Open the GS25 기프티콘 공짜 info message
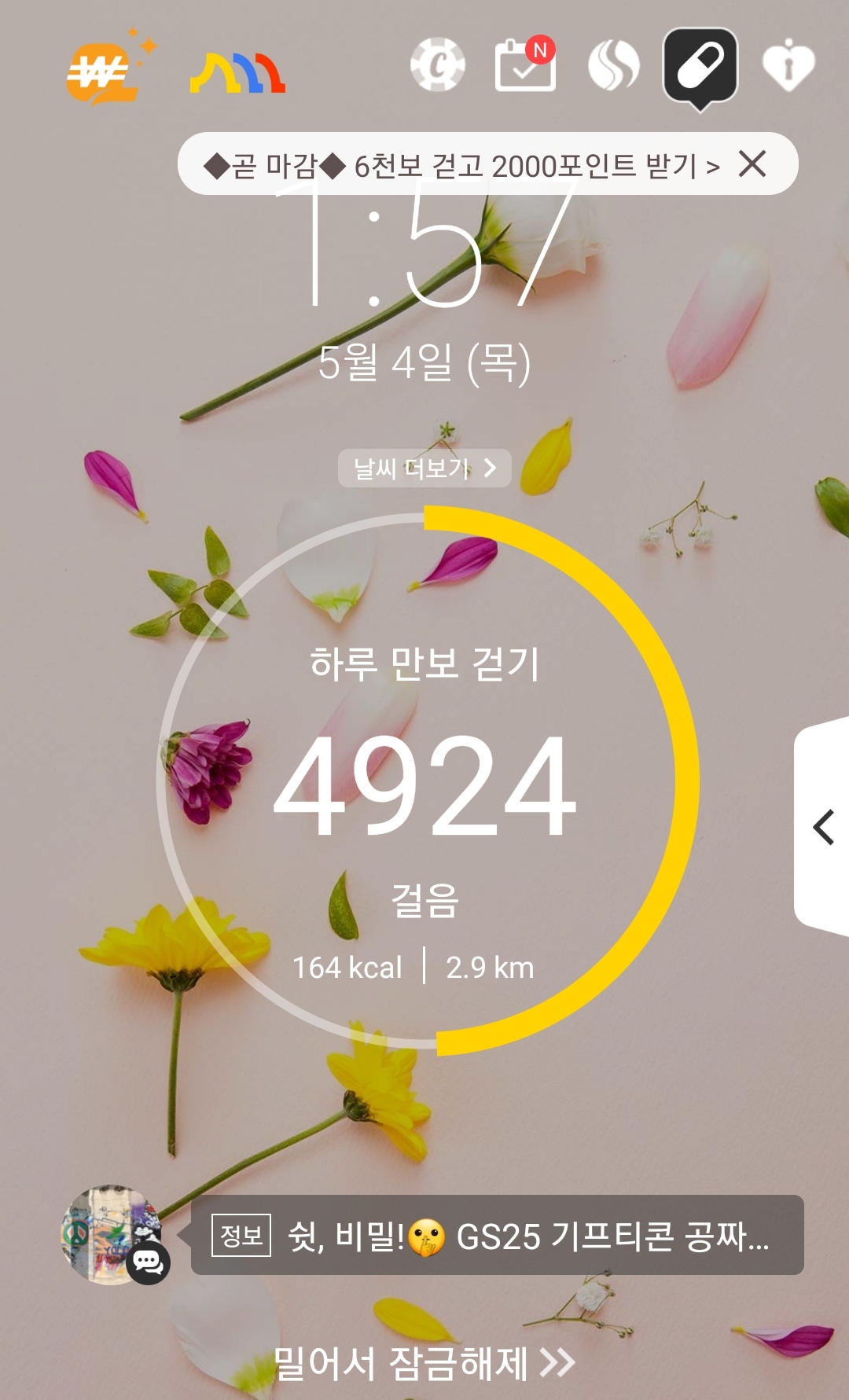Image resolution: width=849 pixels, height=1400 pixels. pyautogui.click(x=497, y=1236)
